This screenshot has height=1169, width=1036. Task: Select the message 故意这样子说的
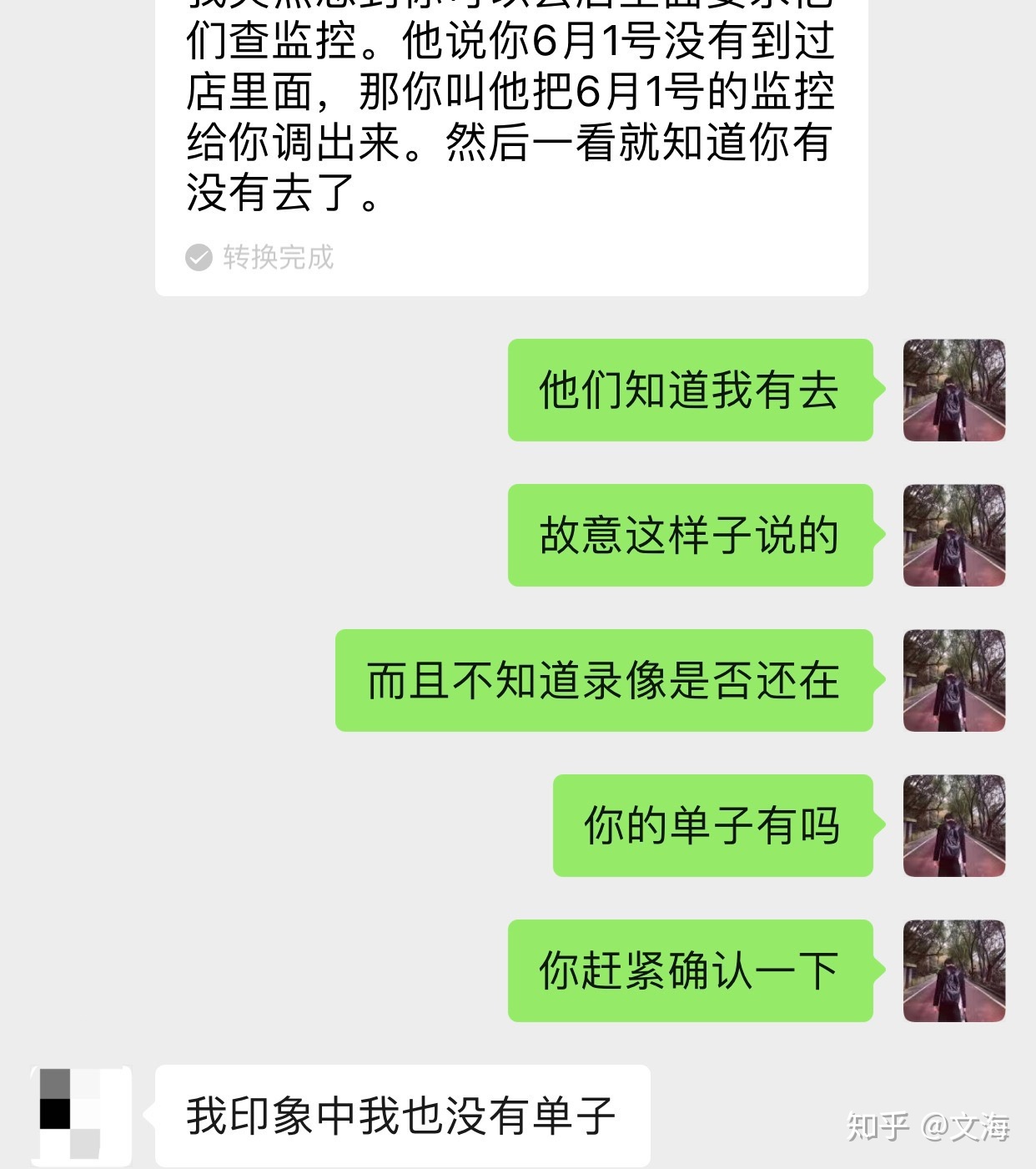point(690,535)
